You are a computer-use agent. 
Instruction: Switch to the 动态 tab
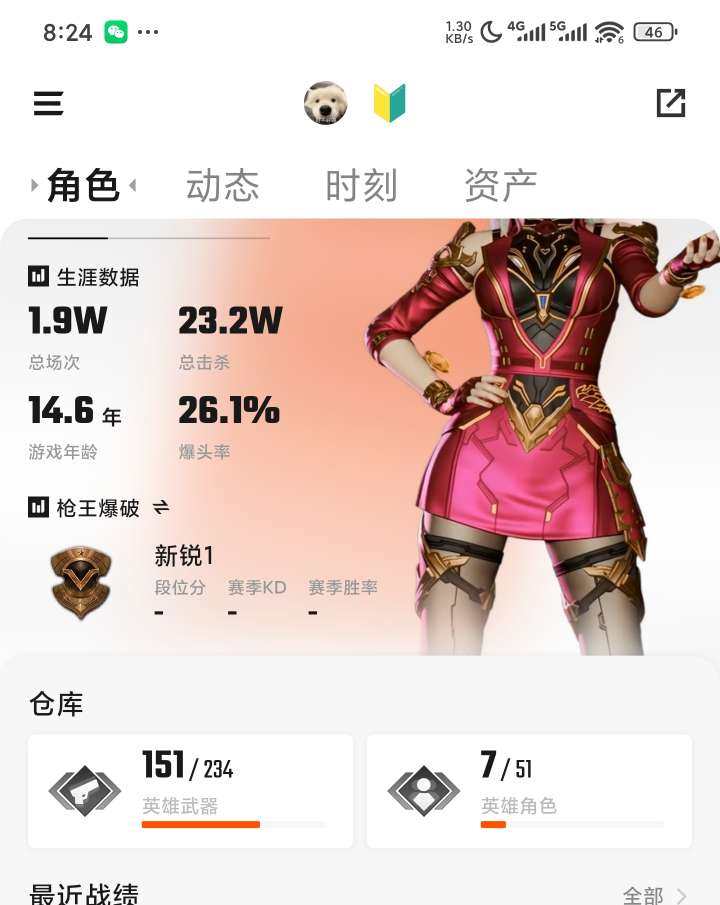point(222,183)
